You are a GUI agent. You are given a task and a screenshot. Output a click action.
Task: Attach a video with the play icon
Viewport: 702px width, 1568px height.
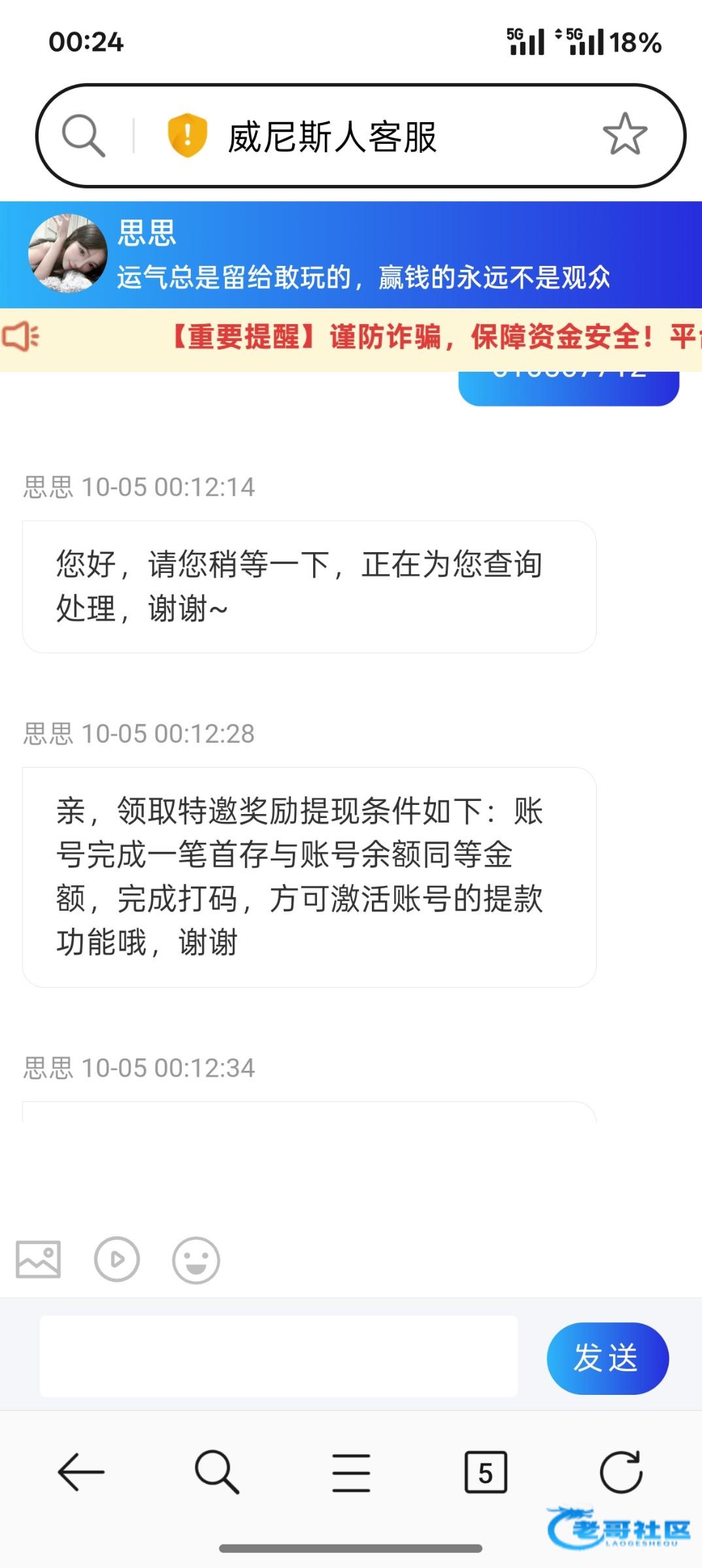[117, 1259]
